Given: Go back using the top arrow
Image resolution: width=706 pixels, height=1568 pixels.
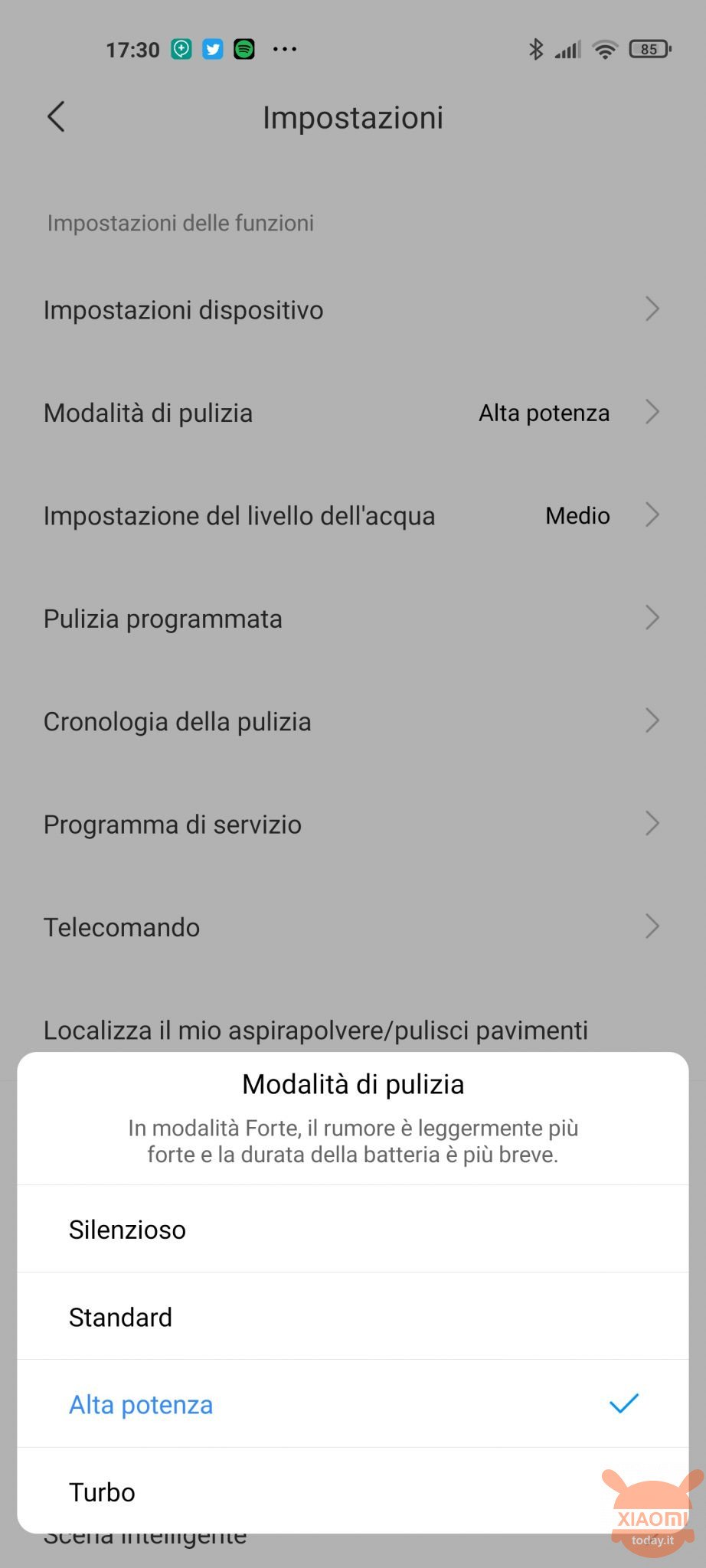Looking at the screenshot, I should (56, 117).
